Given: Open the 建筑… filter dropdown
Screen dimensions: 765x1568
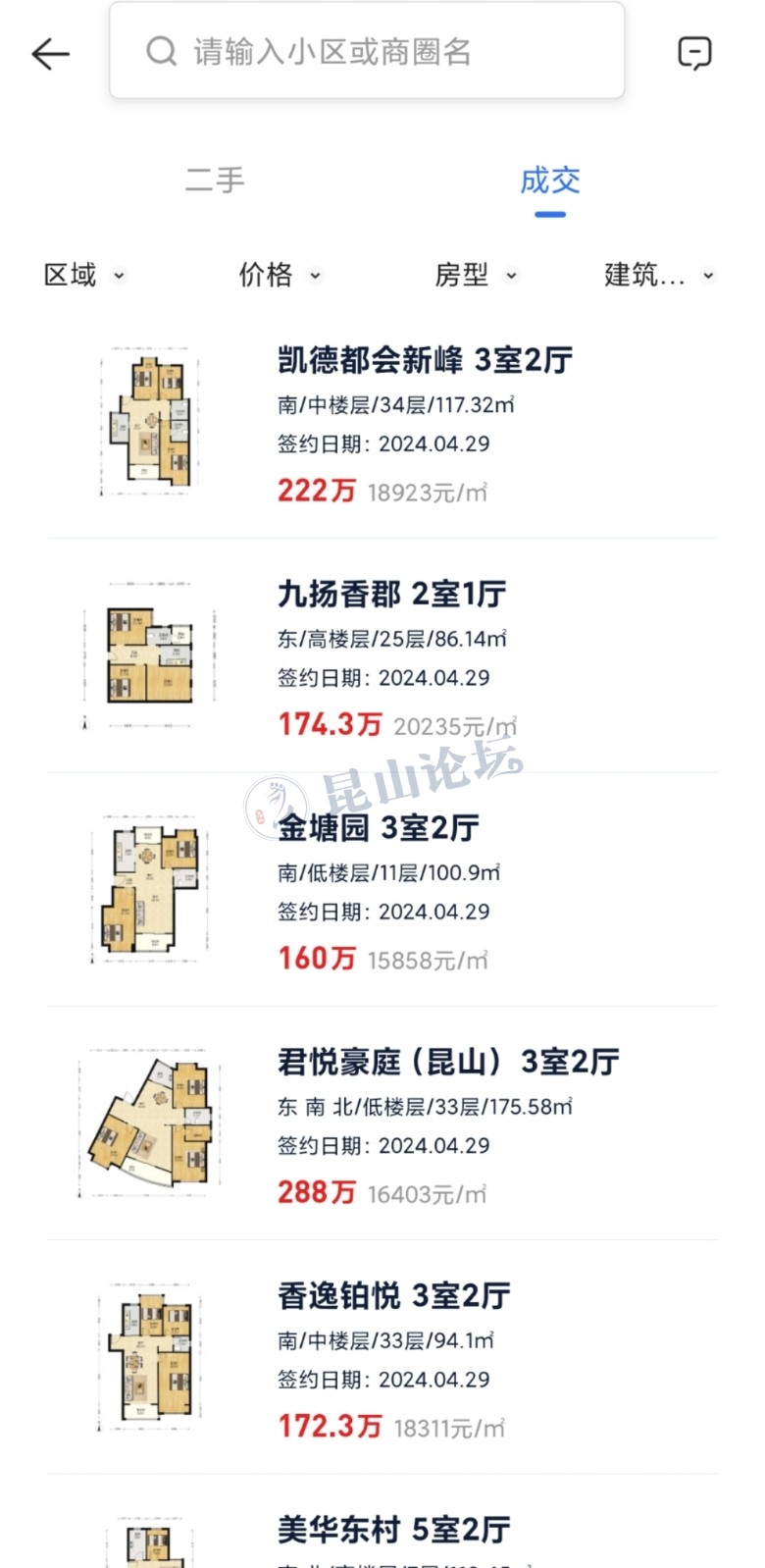Looking at the screenshot, I should pyautogui.click(x=659, y=276).
